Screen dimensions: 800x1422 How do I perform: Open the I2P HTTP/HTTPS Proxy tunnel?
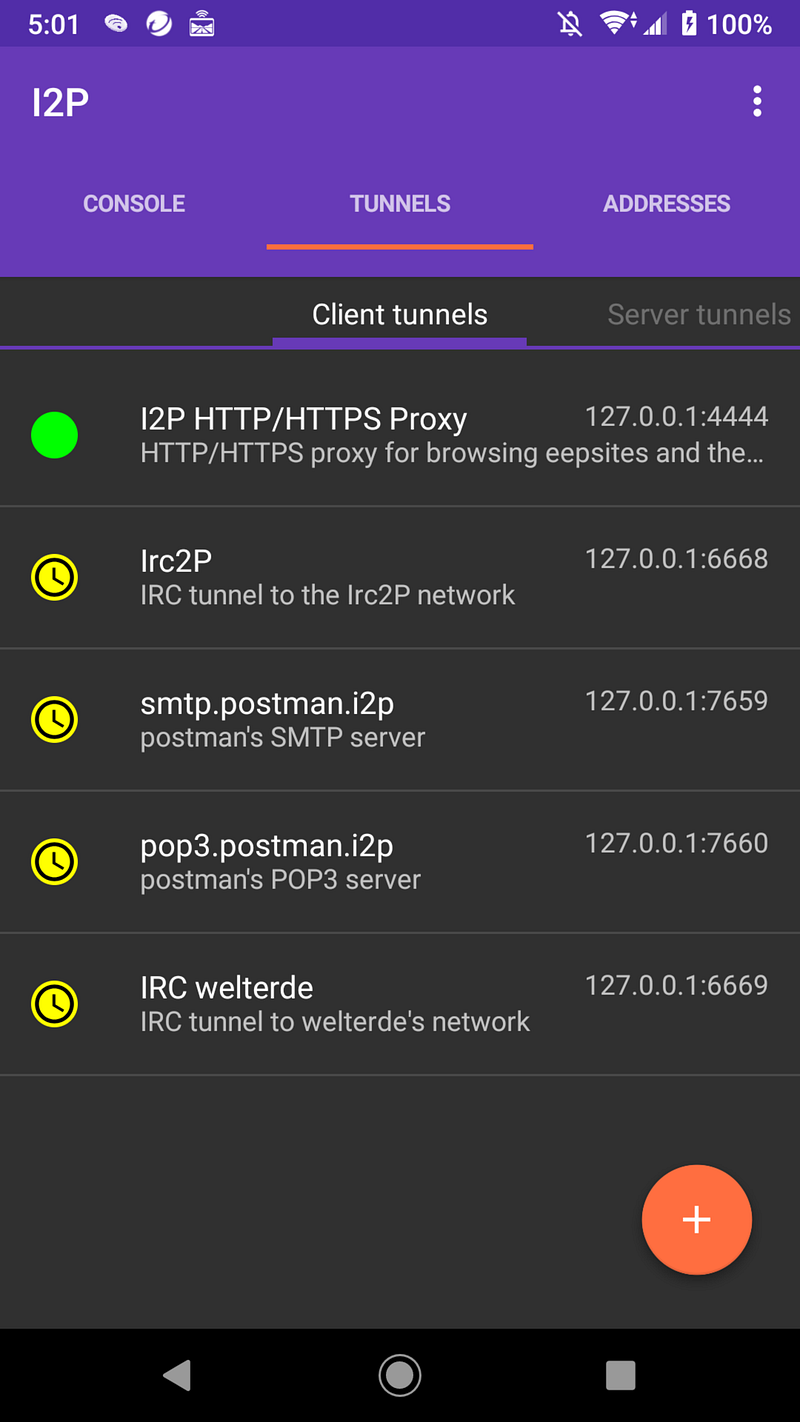(400, 435)
